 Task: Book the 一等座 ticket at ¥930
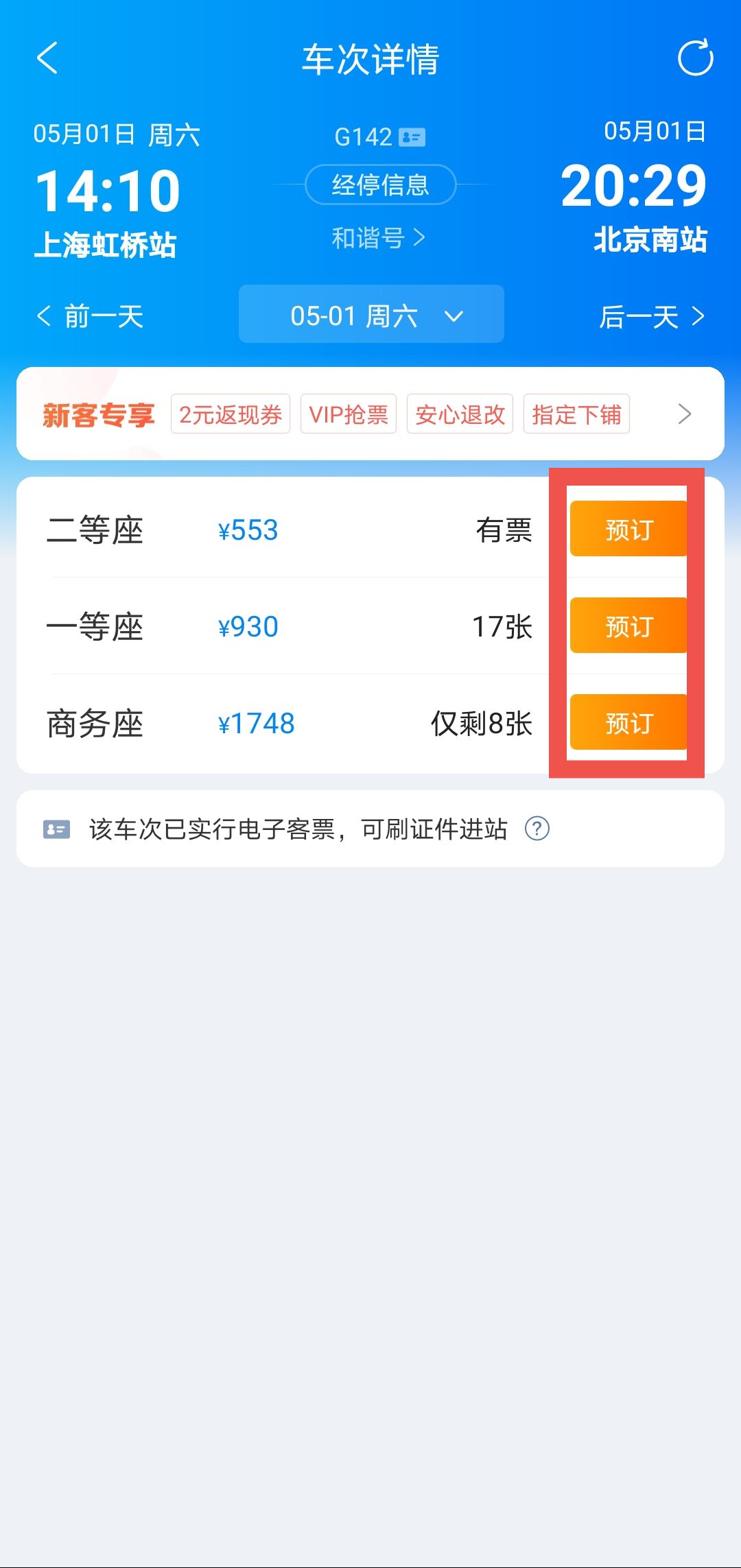click(x=628, y=626)
